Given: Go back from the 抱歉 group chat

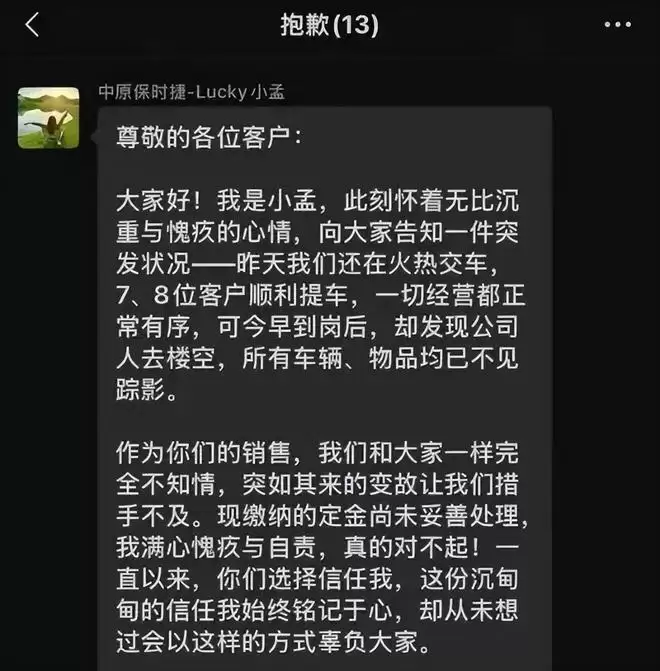Looking at the screenshot, I should pos(32,25).
